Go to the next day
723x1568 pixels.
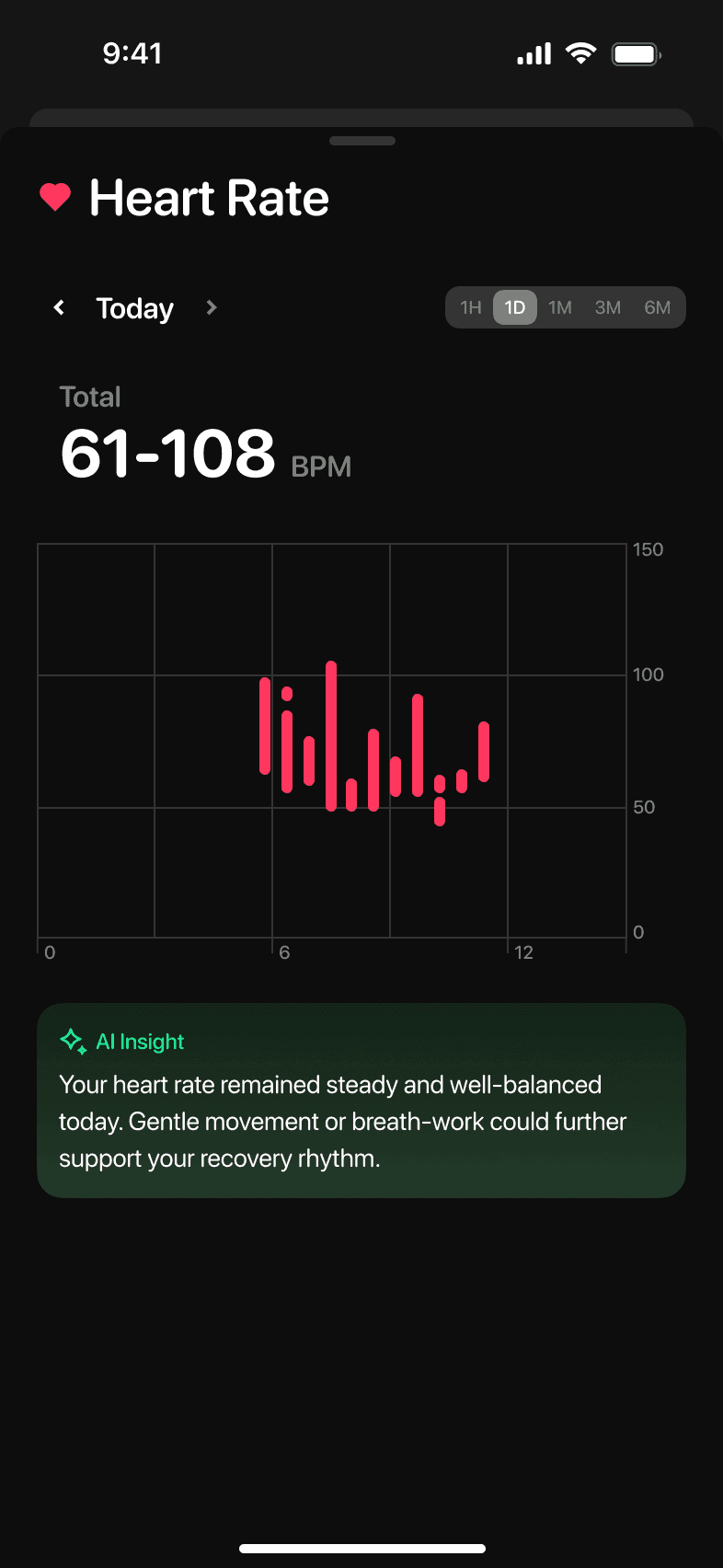(x=212, y=307)
